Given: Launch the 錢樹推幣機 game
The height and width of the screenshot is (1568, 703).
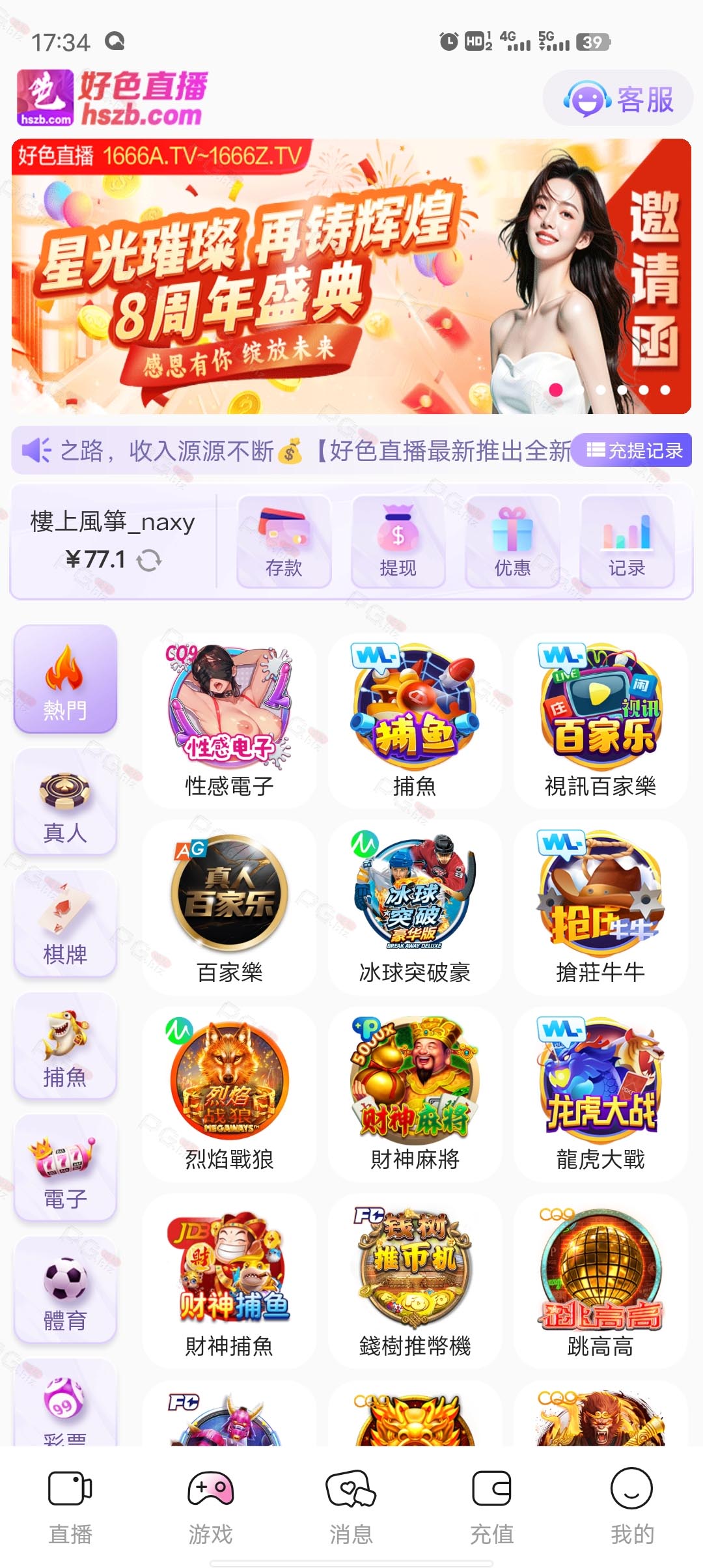Looking at the screenshot, I should click(415, 1281).
